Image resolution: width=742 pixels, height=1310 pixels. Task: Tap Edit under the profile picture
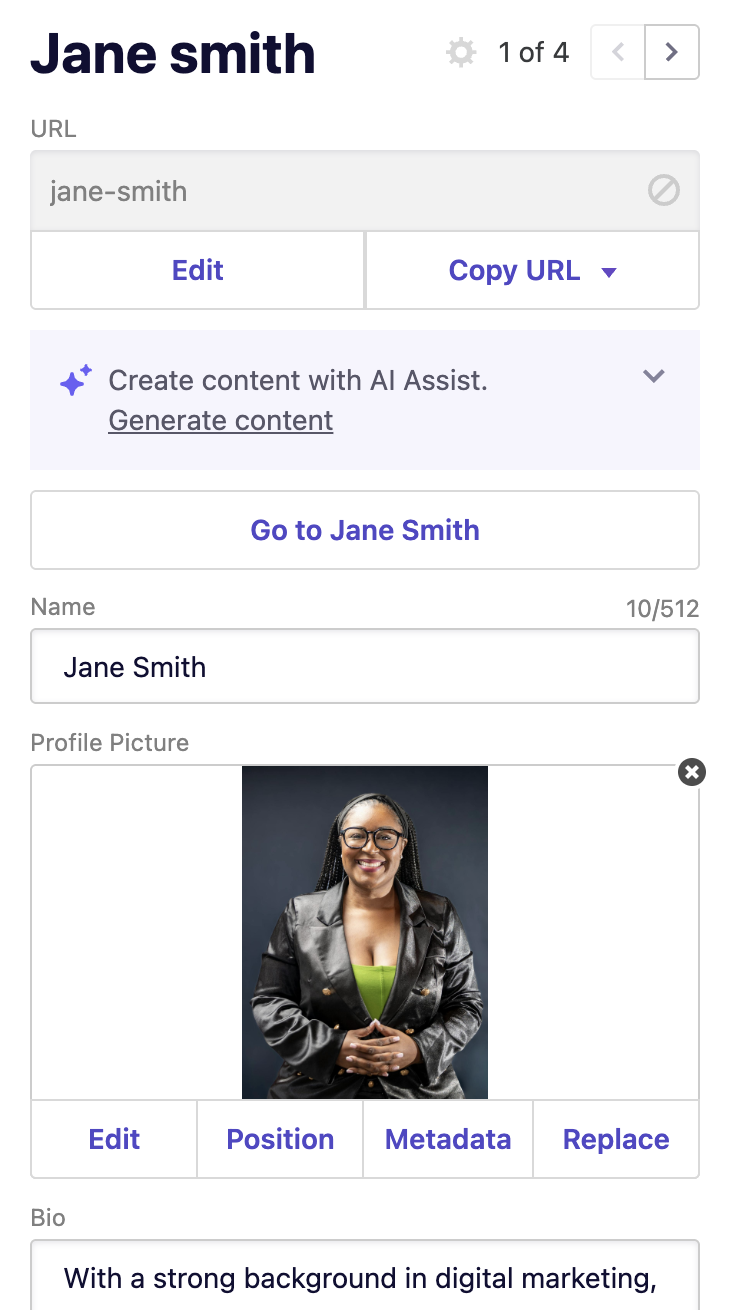pos(114,1140)
